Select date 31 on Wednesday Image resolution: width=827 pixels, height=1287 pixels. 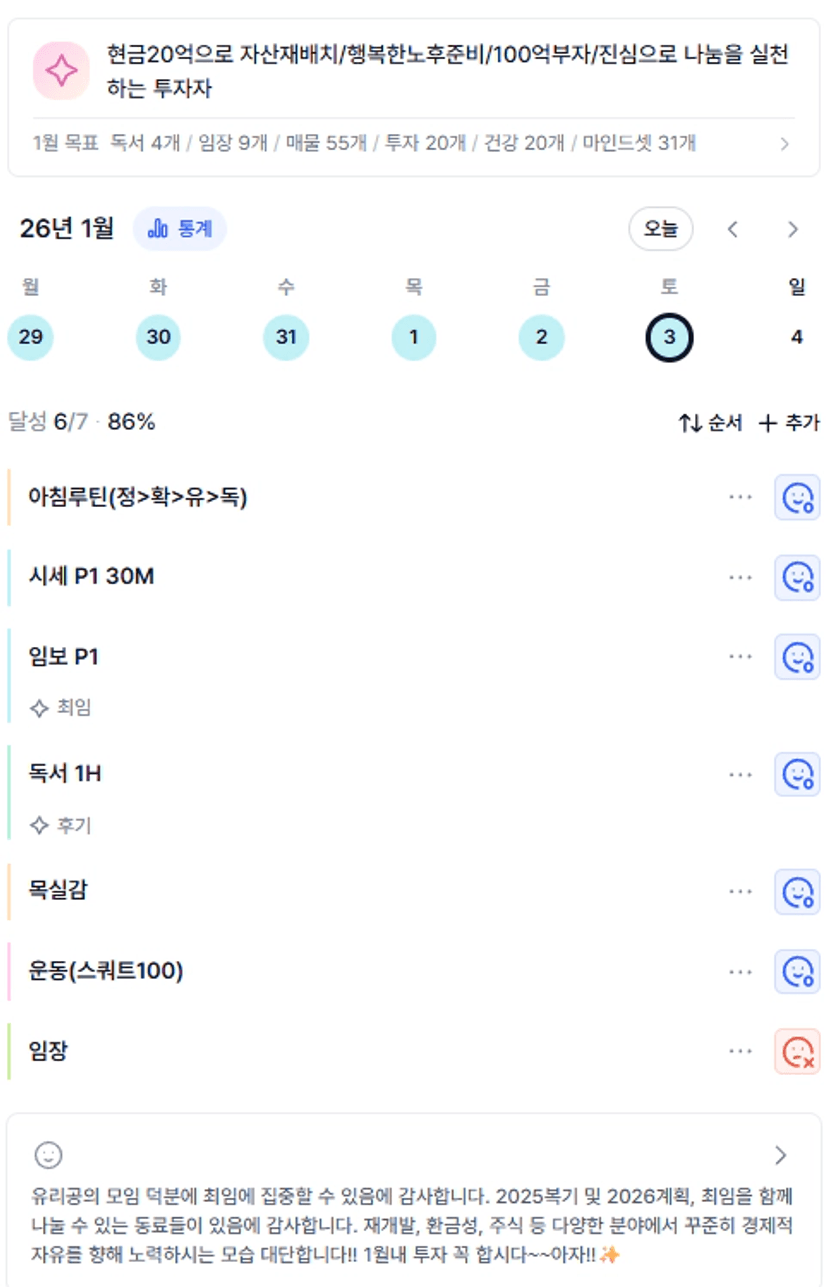coord(286,337)
